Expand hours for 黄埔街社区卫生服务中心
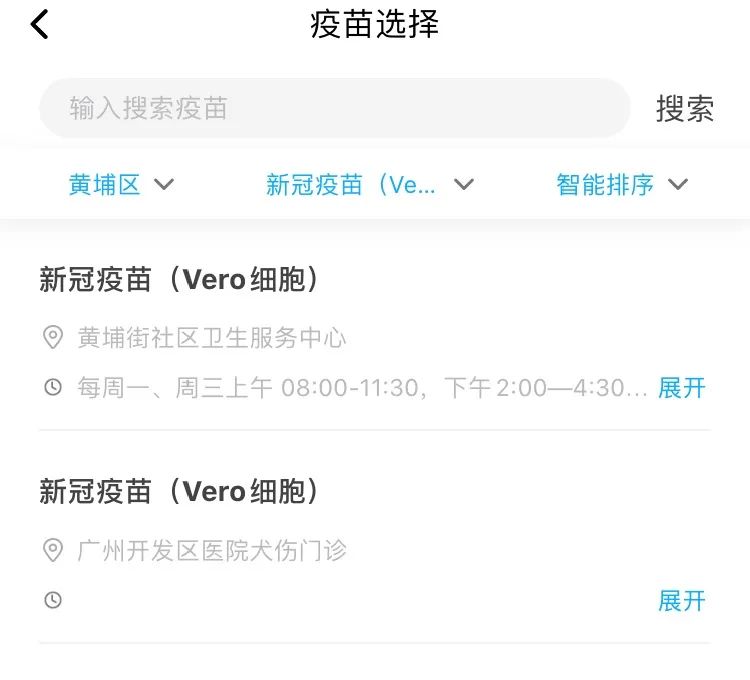Image resolution: width=750 pixels, height=680 pixels. click(681, 388)
